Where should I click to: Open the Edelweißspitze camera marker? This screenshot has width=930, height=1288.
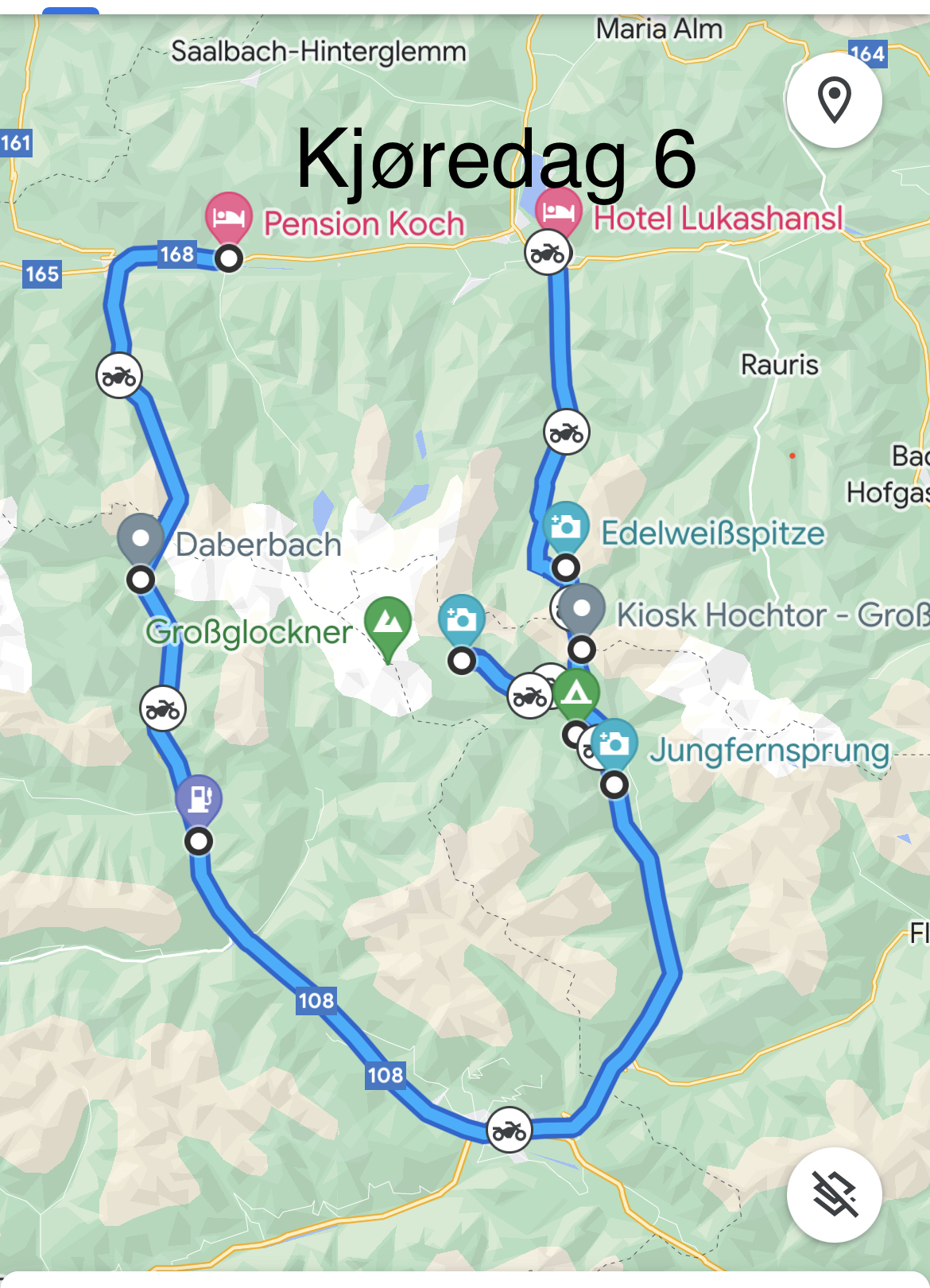click(x=566, y=526)
